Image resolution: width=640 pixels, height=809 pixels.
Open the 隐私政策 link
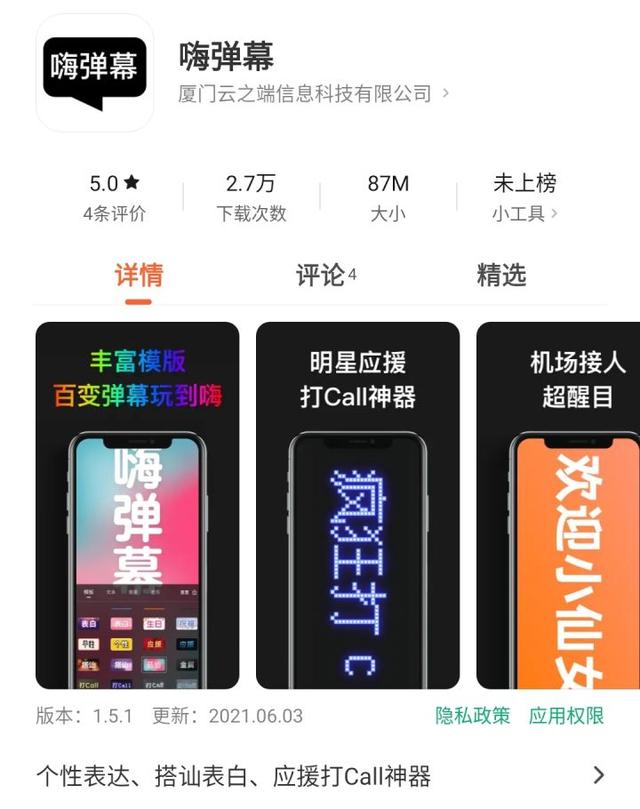tap(472, 716)
